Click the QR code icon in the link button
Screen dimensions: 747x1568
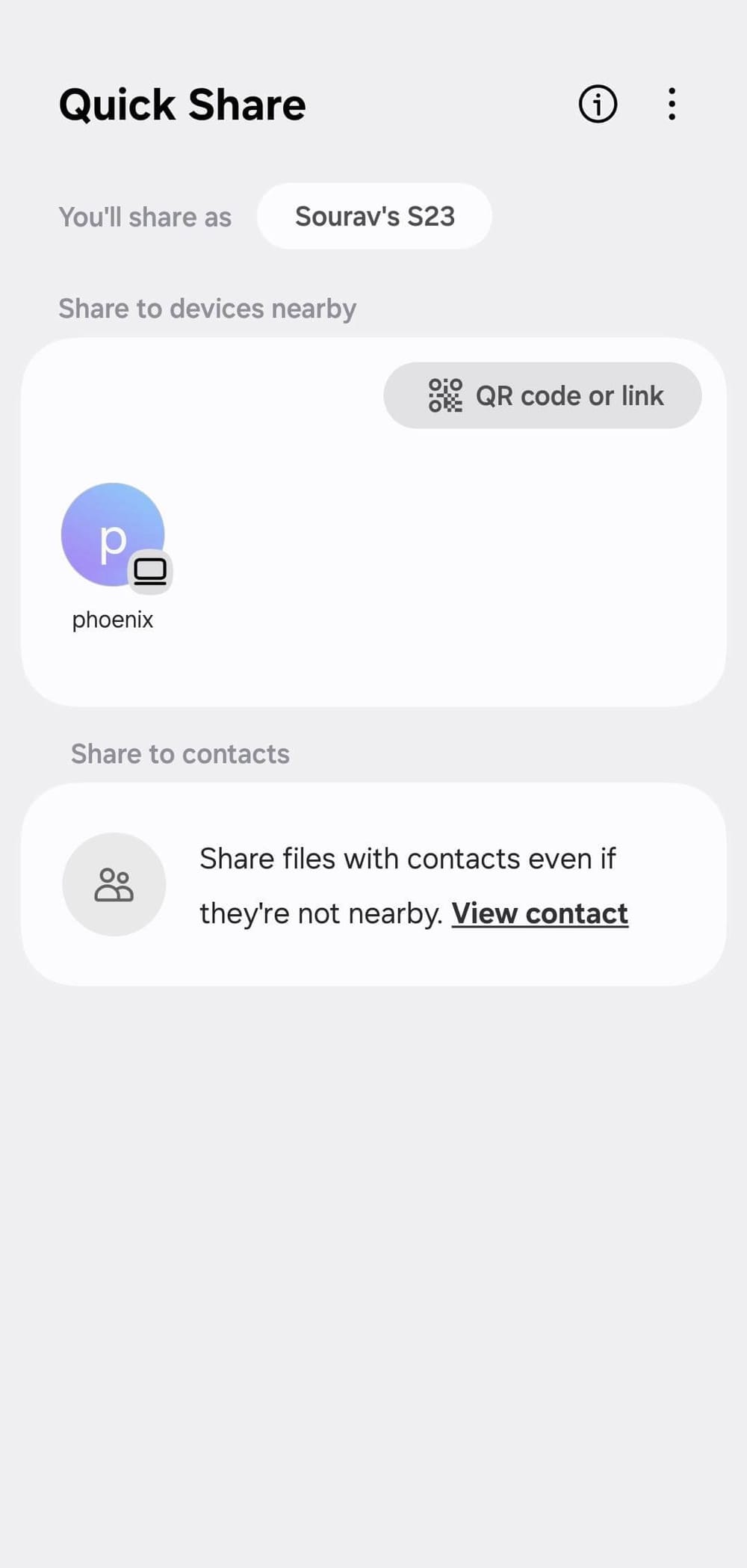pos(445,395)
